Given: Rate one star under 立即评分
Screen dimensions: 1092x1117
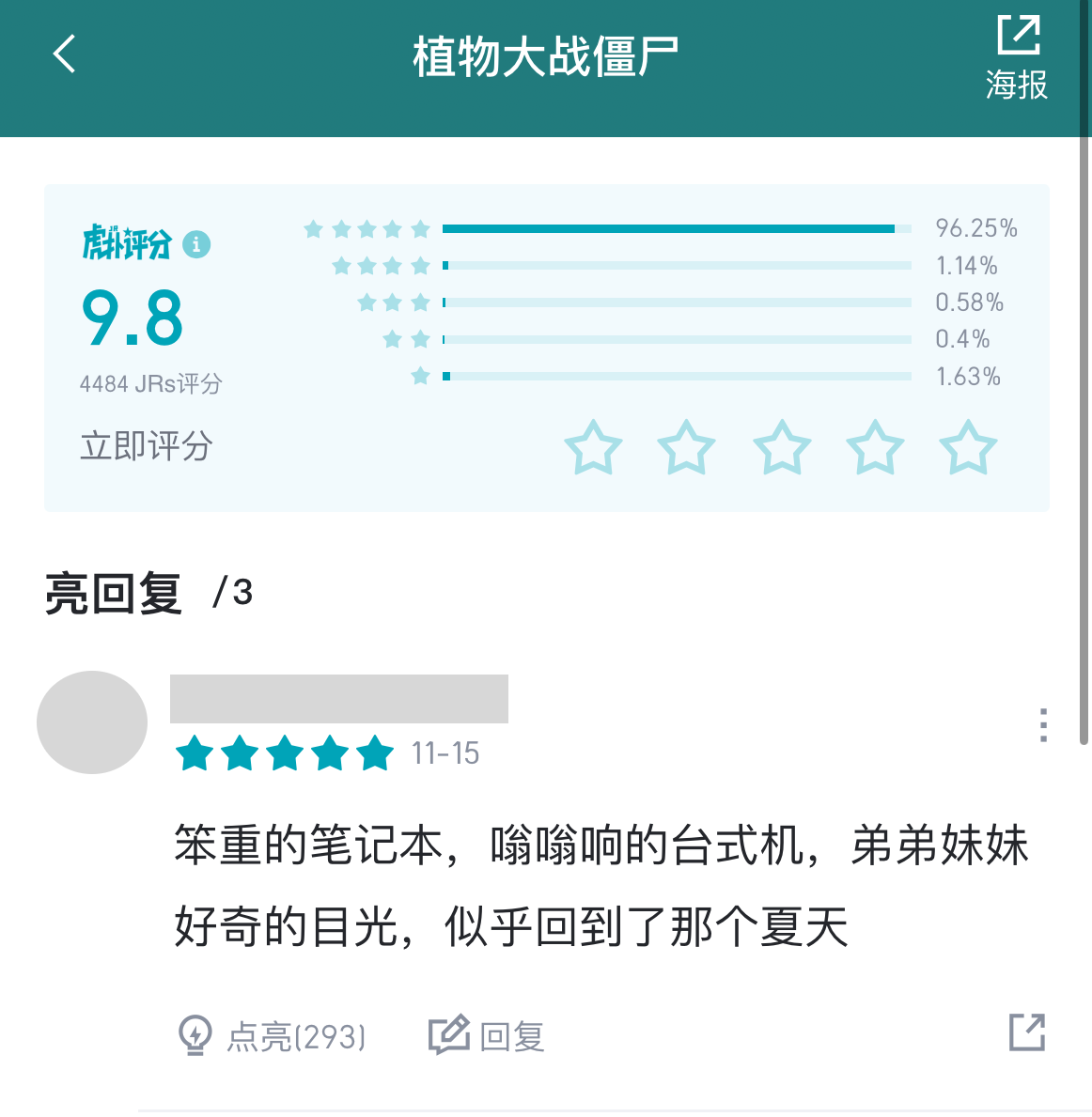Looking at the screenshot, I should 593,447.
